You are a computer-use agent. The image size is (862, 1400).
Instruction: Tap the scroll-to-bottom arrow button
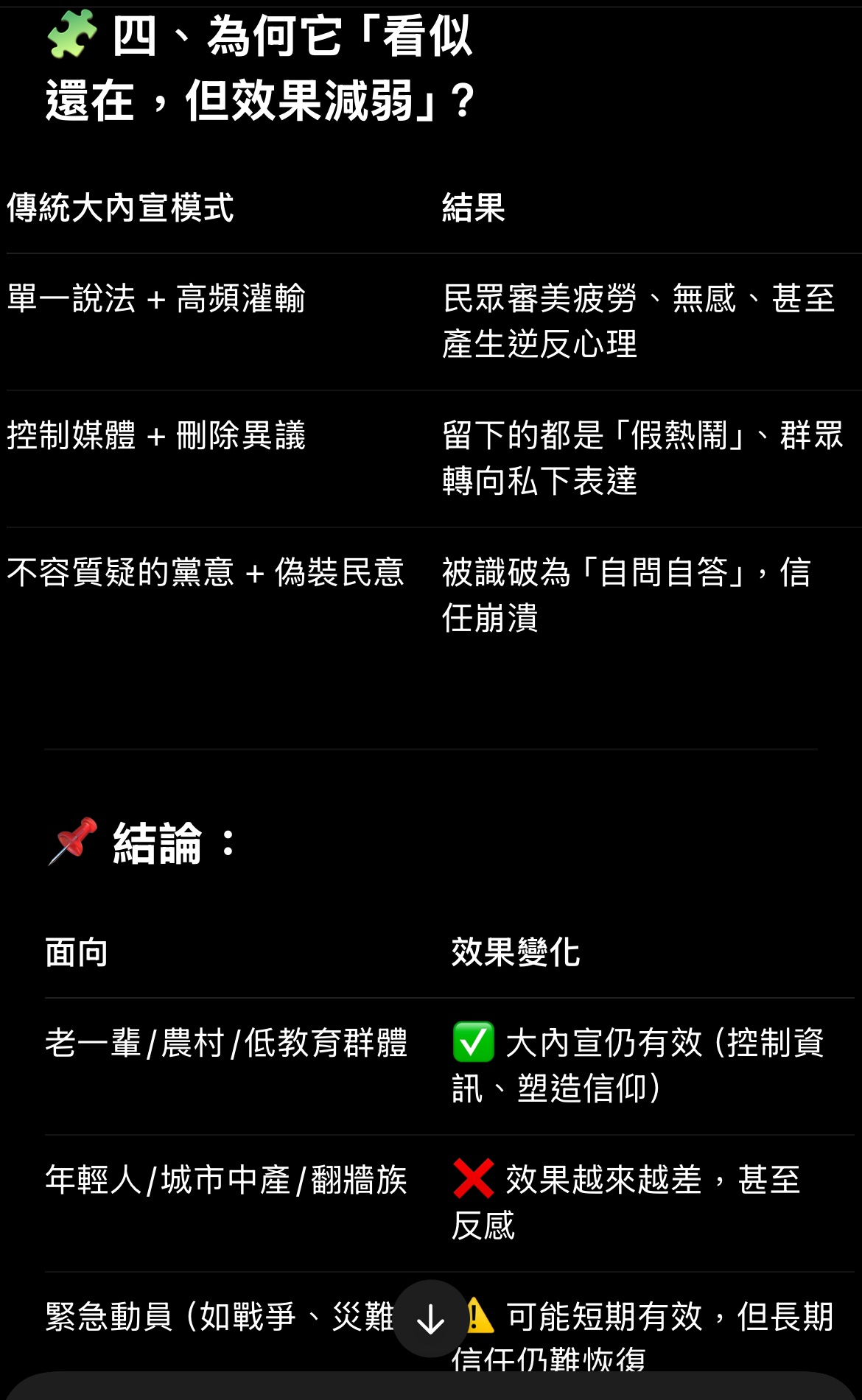click(431, 1318)
